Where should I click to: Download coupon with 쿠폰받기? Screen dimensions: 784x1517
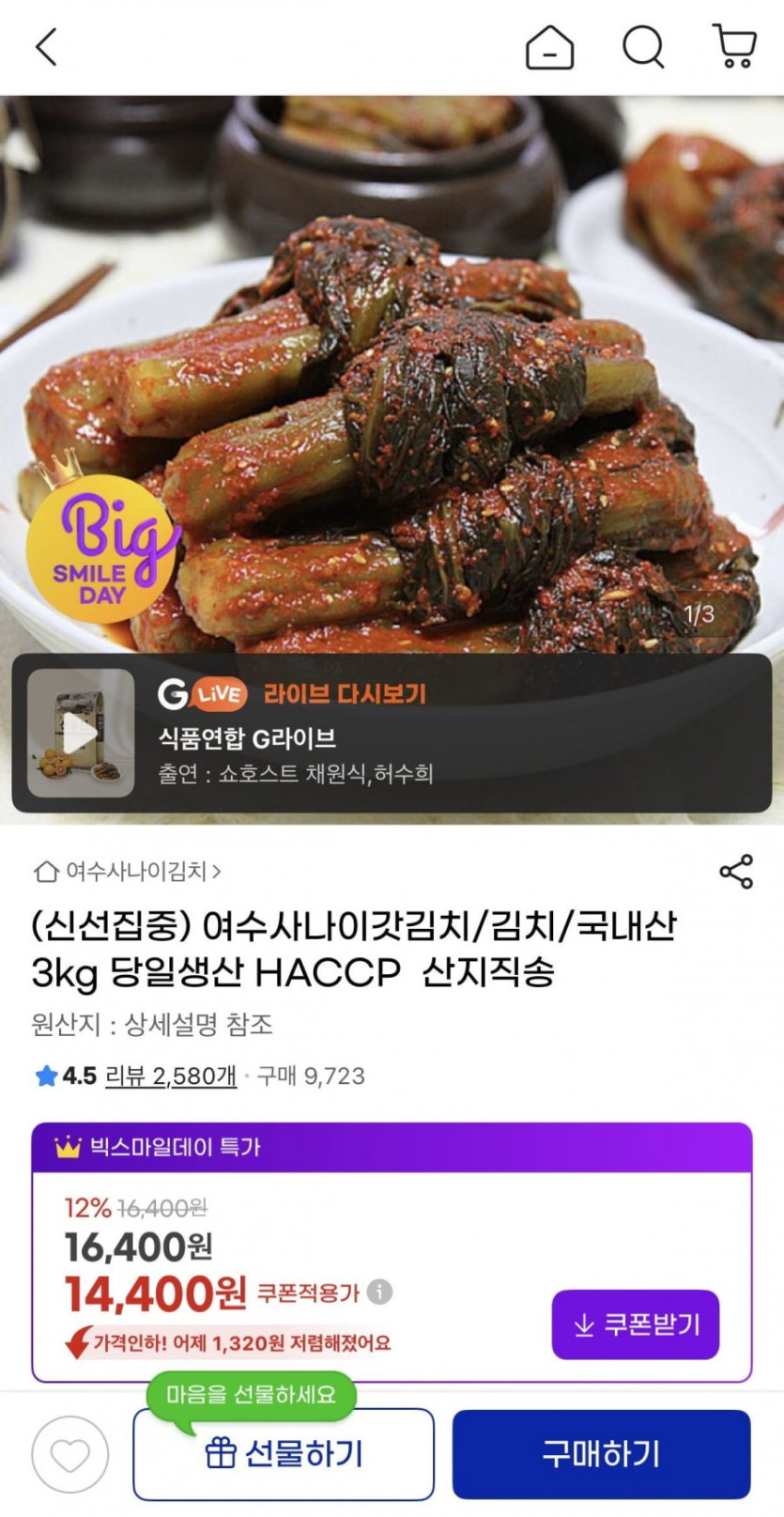pyautogui.click(x=636, y=1324)
